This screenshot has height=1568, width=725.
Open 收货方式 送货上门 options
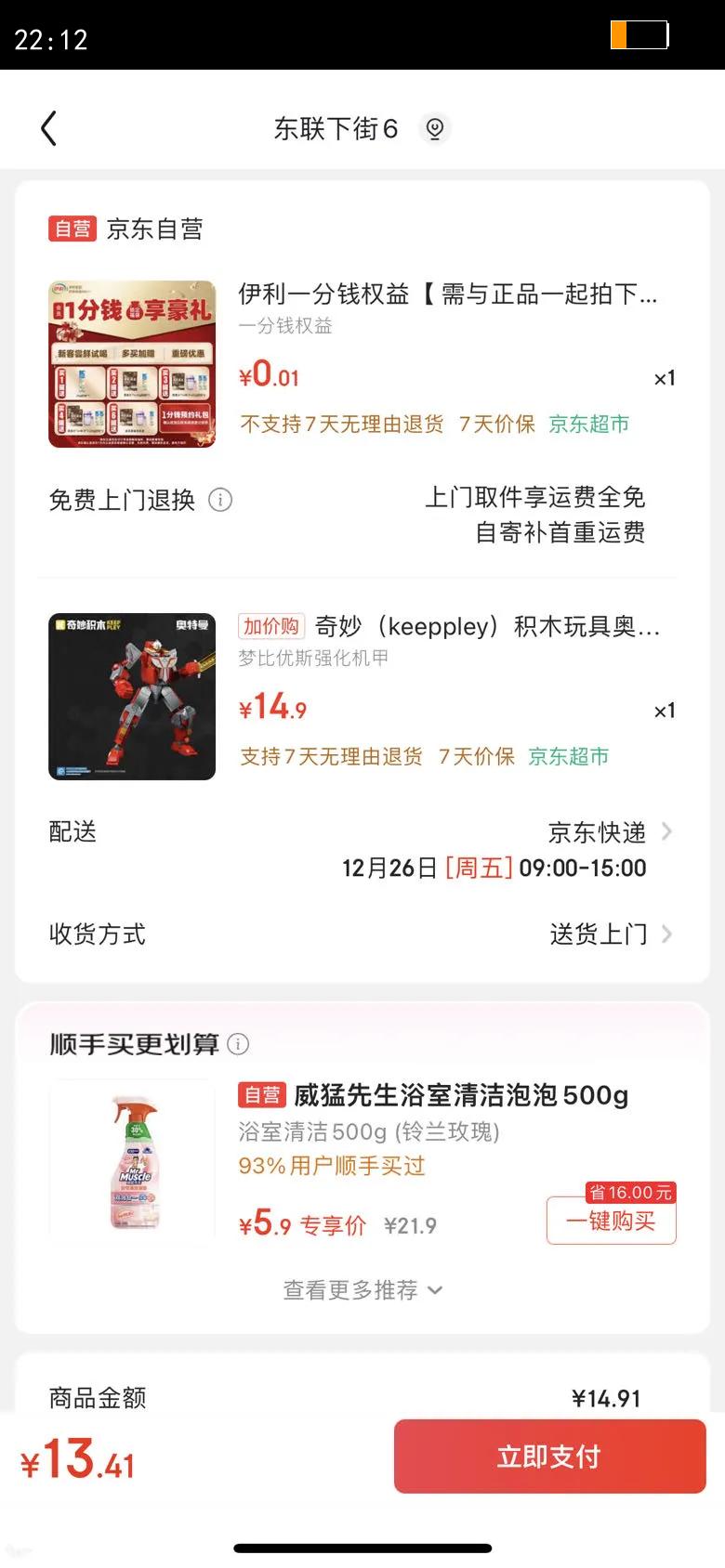(x=609, y=934)
